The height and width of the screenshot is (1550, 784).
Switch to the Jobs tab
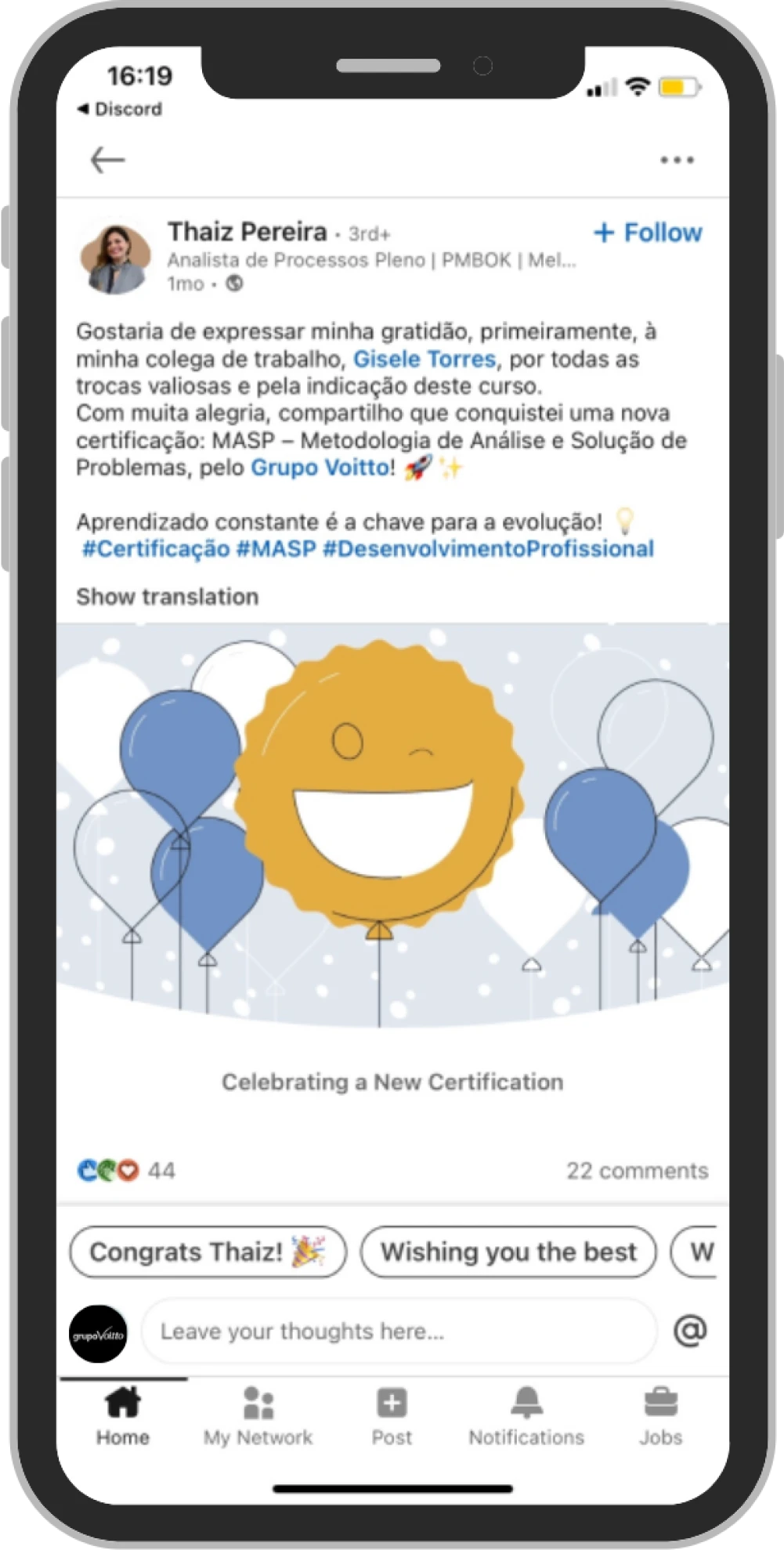660,1418
